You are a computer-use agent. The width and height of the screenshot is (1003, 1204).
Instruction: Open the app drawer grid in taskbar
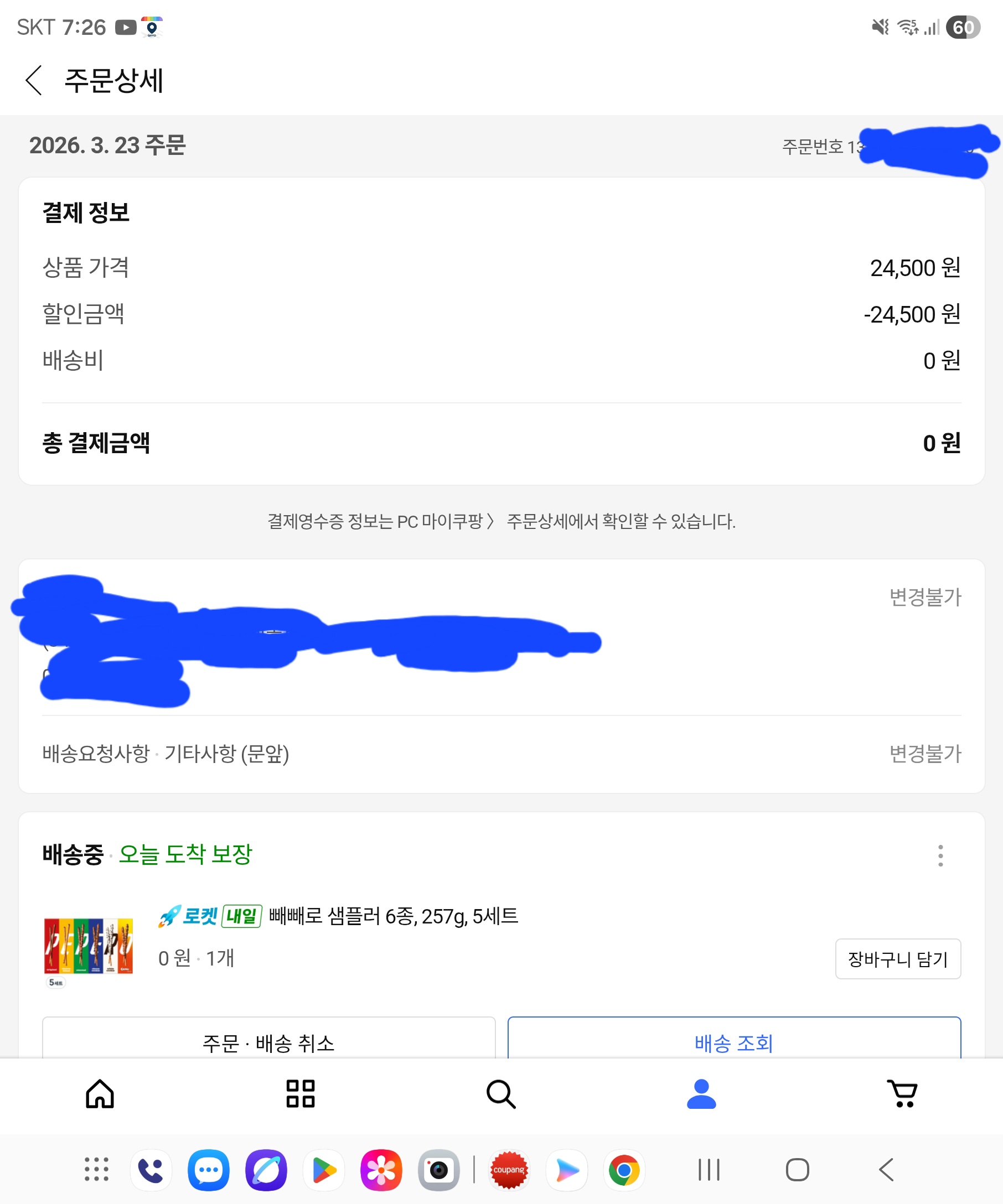[96, 1169]
